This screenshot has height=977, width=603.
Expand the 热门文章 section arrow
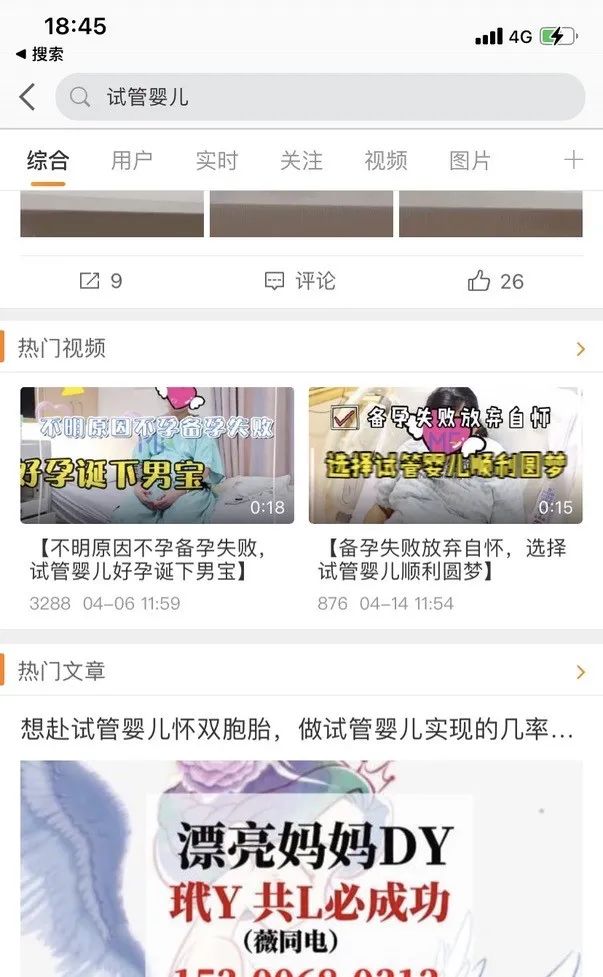point(581,671)
